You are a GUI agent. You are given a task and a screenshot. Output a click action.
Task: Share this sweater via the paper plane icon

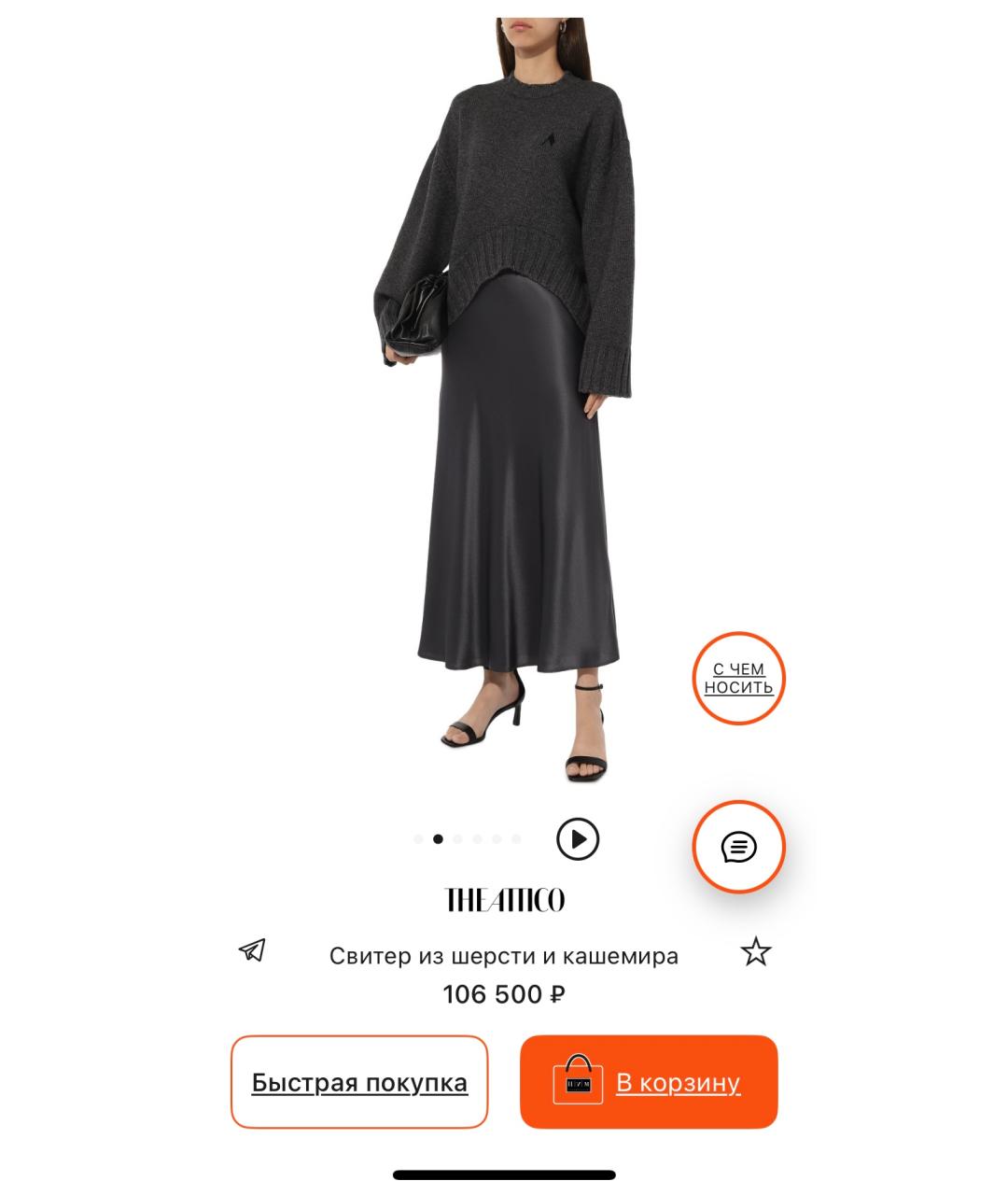(x=252, y=950)
